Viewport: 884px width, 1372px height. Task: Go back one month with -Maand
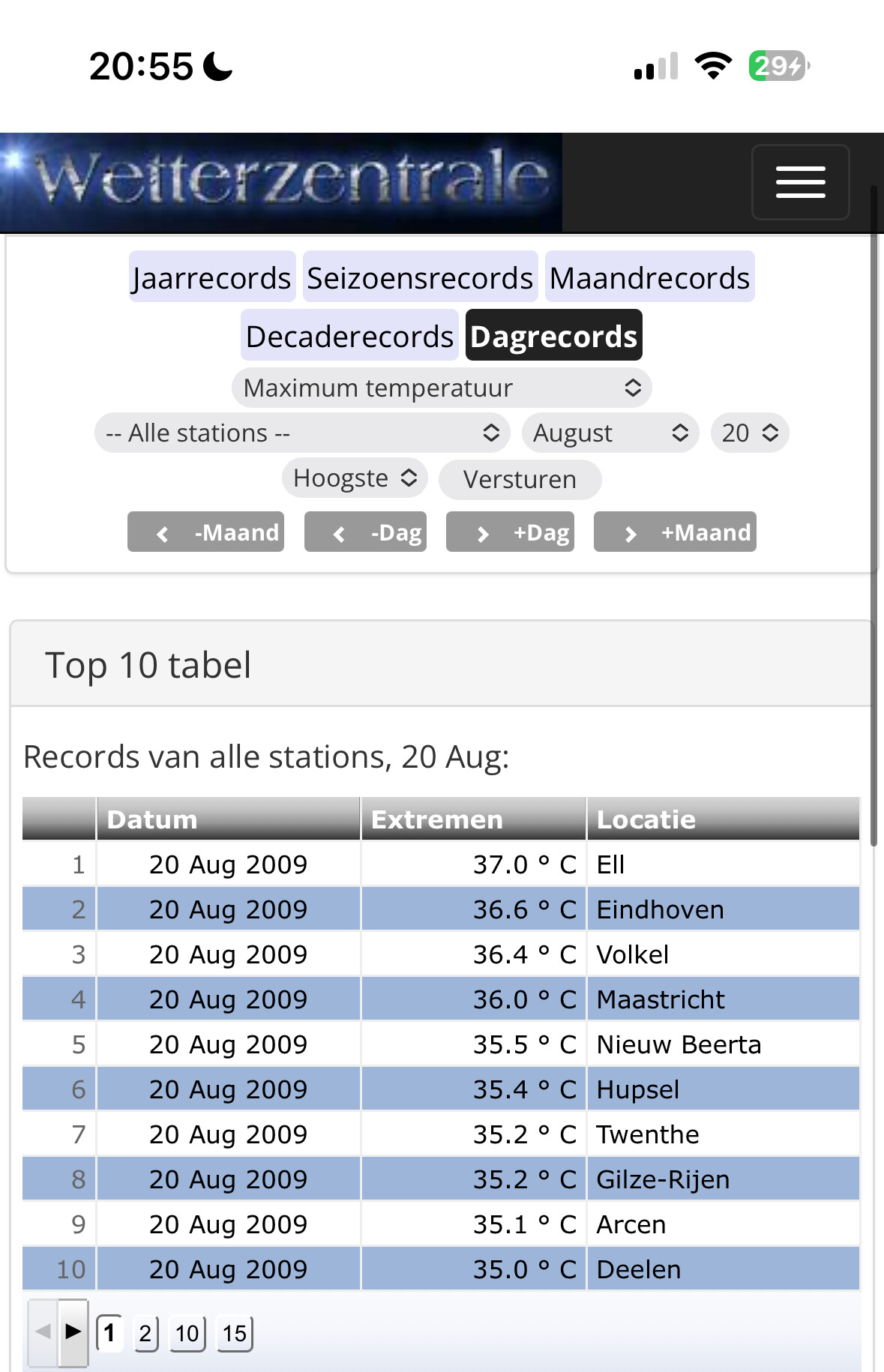(205, 532)
